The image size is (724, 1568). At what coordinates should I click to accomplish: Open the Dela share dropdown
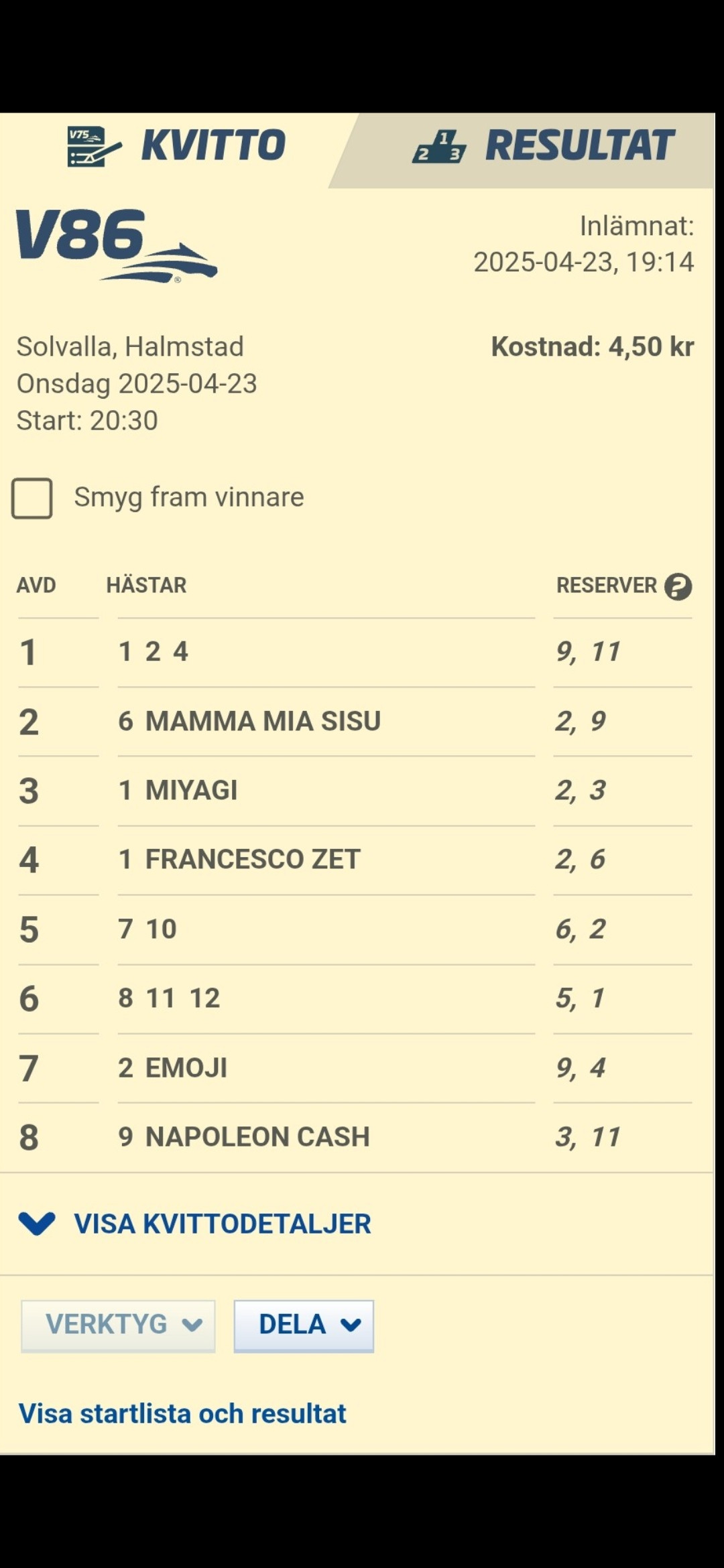pos(304,1326)
